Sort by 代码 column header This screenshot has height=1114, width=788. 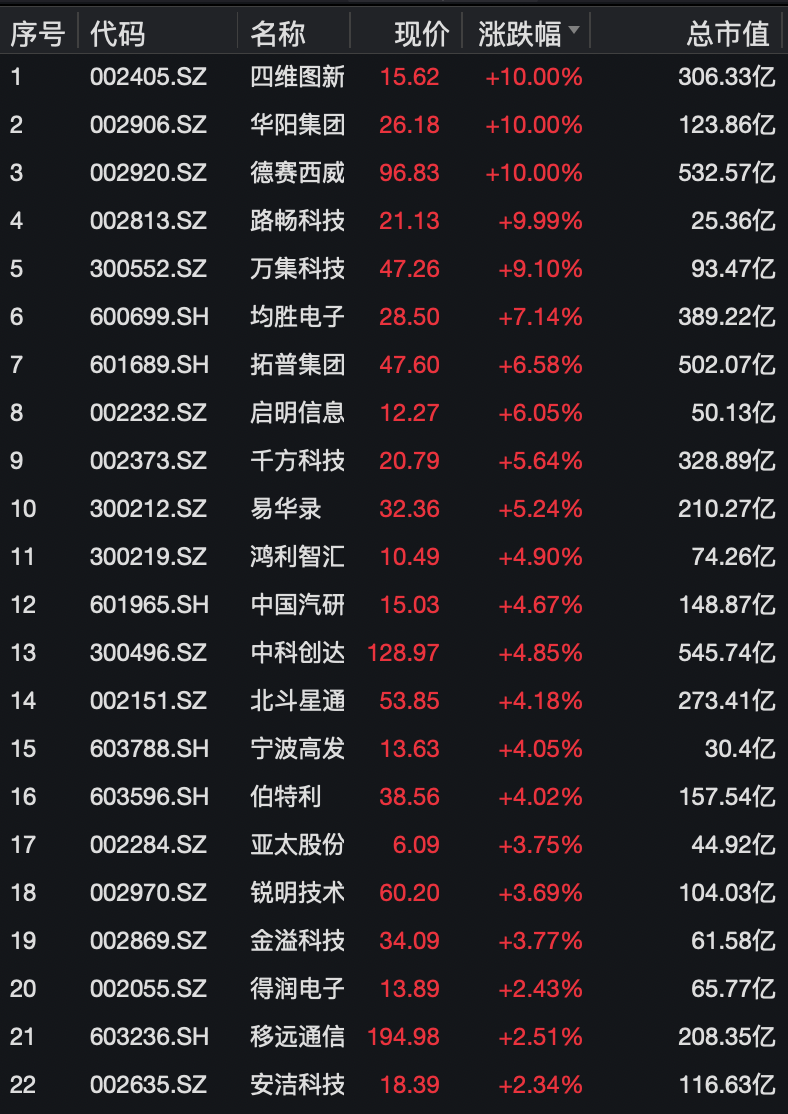(x=118, y=33)
